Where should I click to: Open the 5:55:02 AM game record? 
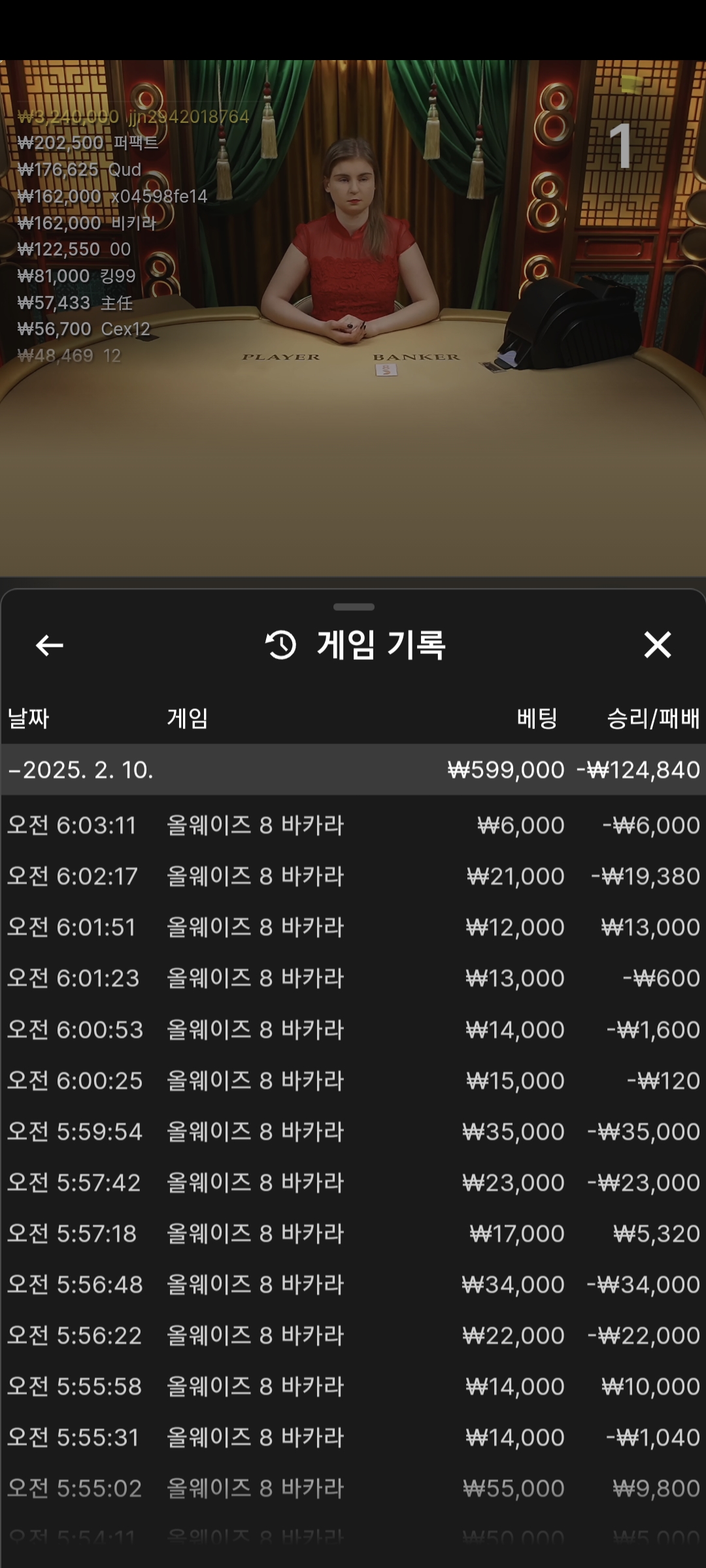click(353, 1488)
